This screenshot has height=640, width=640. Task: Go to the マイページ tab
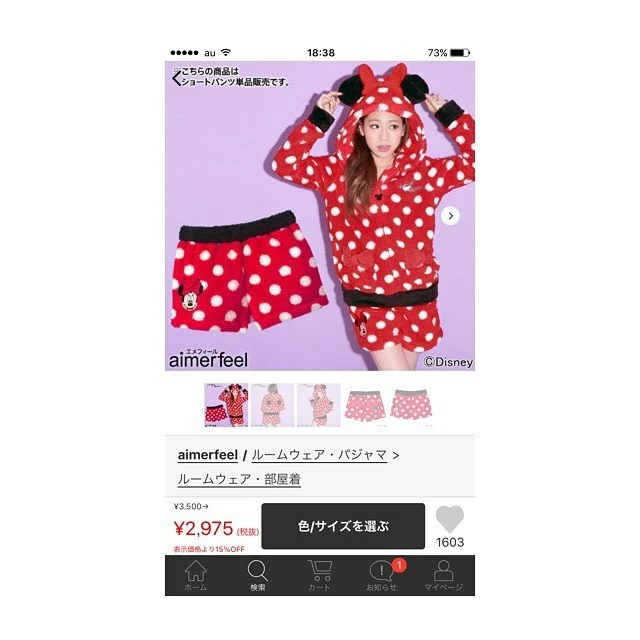(443, 576)
